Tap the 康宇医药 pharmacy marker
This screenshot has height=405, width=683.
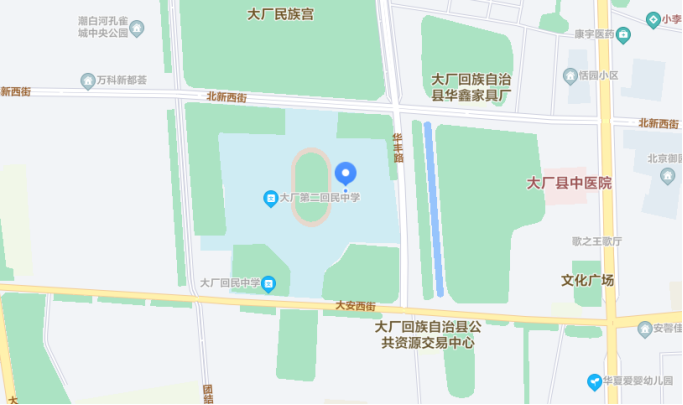624,36
